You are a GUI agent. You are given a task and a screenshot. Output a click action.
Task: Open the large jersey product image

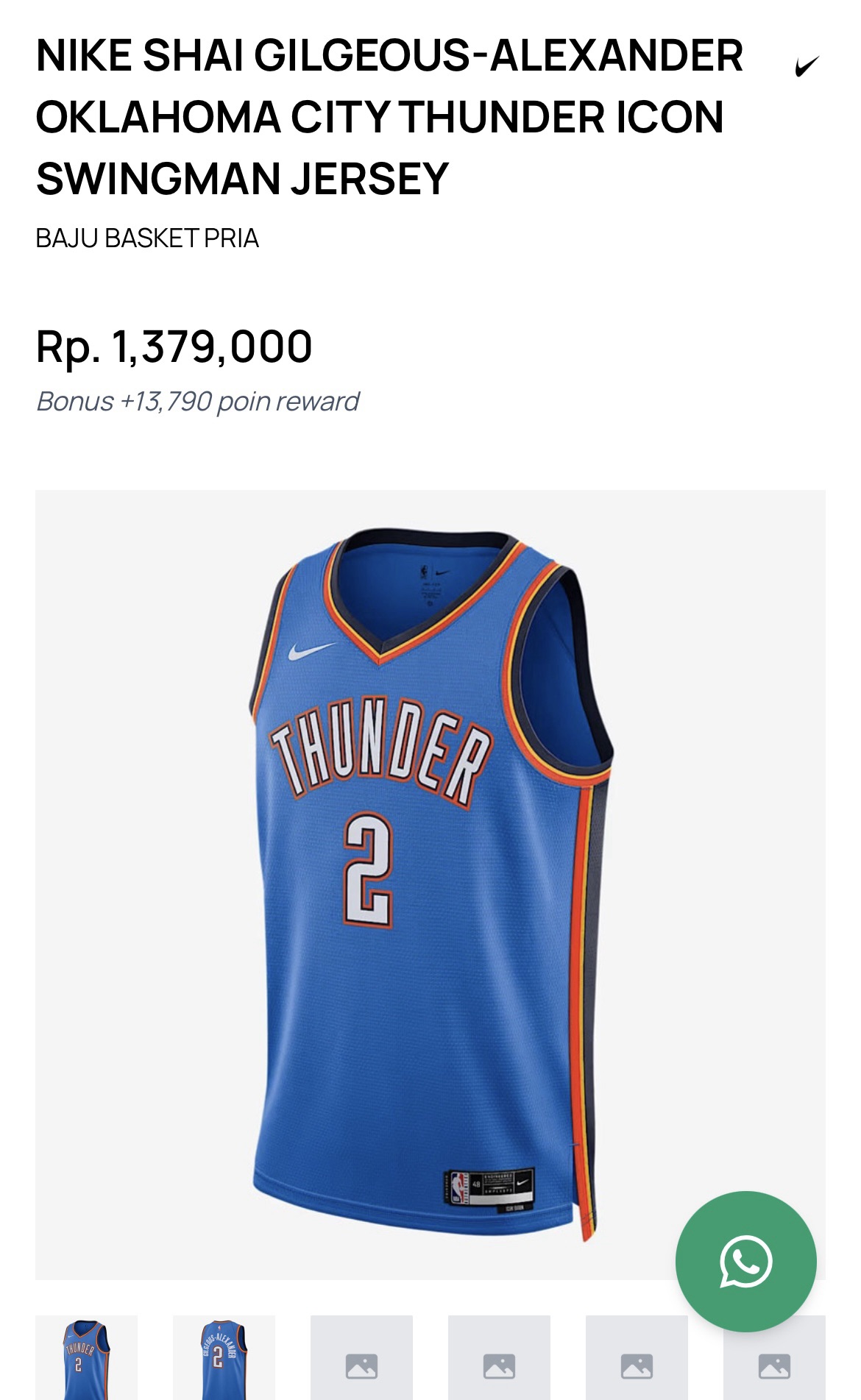click(x=430, y=883)
